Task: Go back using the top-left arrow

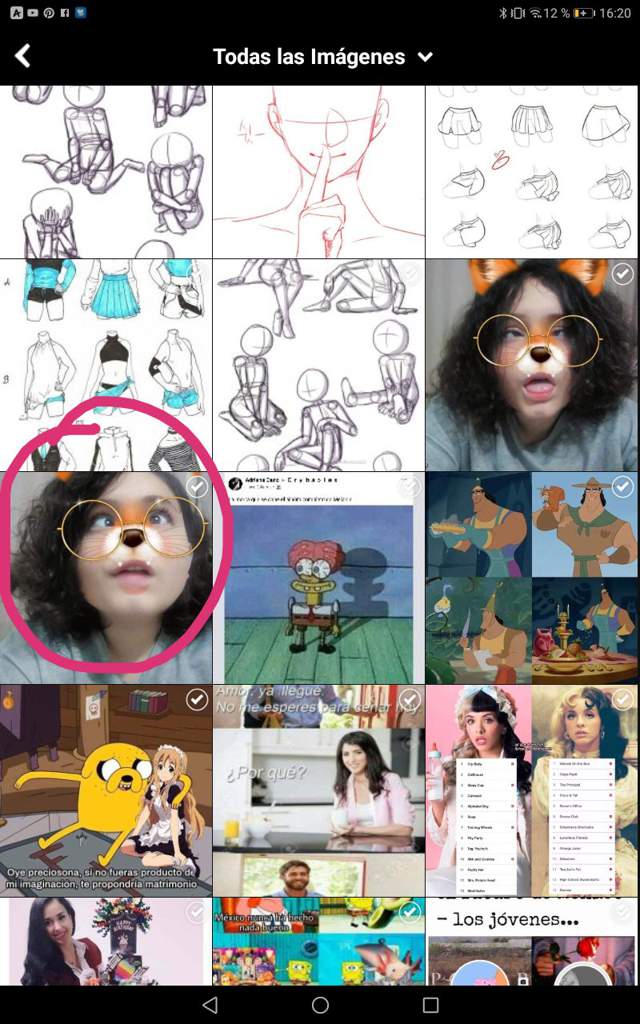Action: pos(23,56)
